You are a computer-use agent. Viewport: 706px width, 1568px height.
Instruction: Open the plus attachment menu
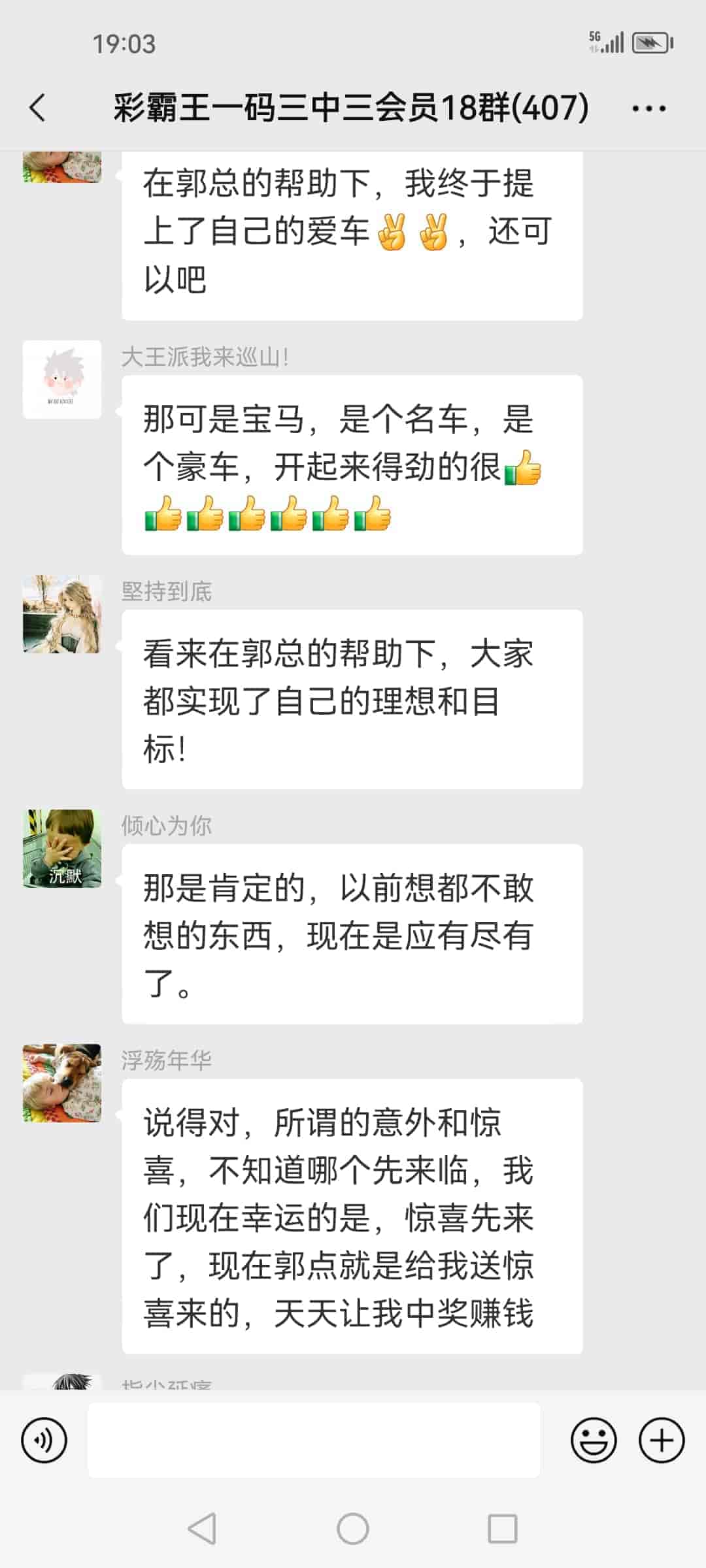[x=662, y=1440]
